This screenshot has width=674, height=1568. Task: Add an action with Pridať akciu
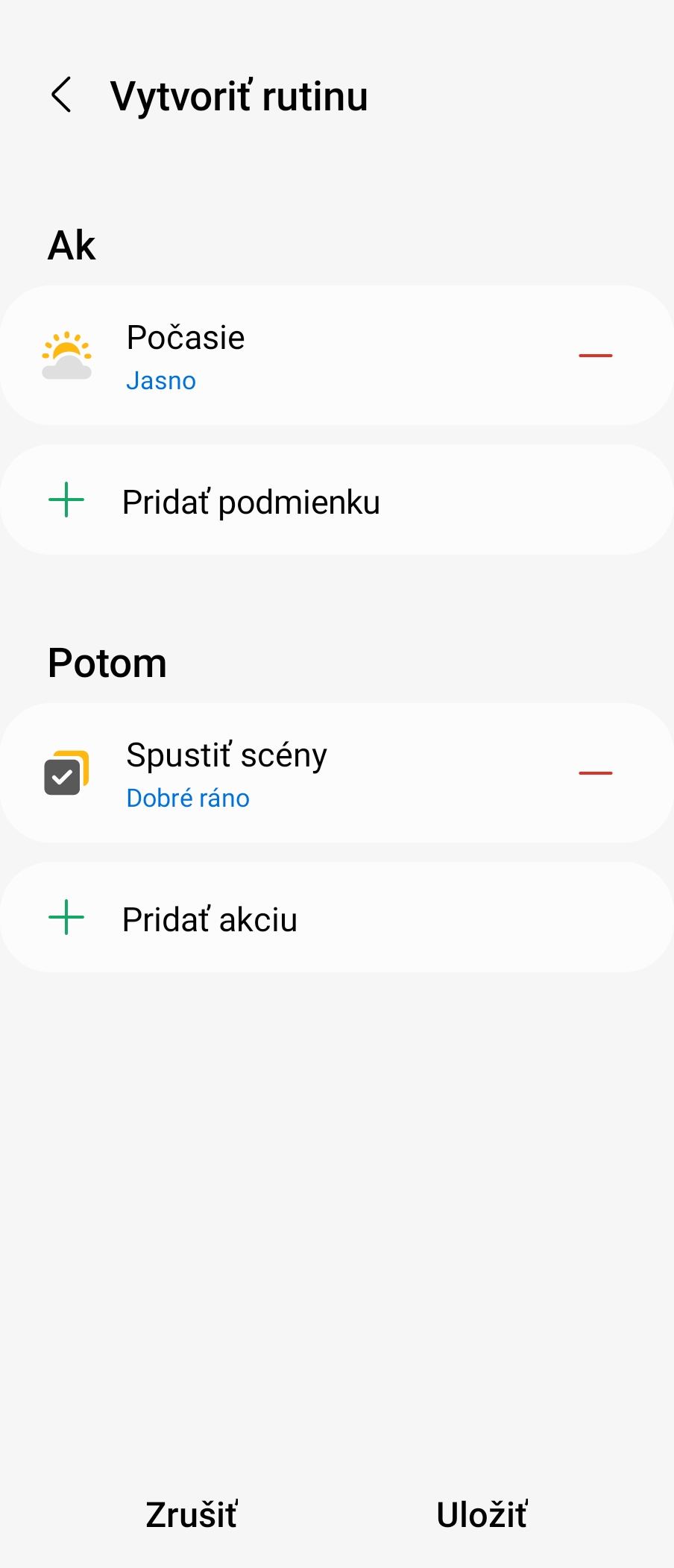tap(336, 919)
